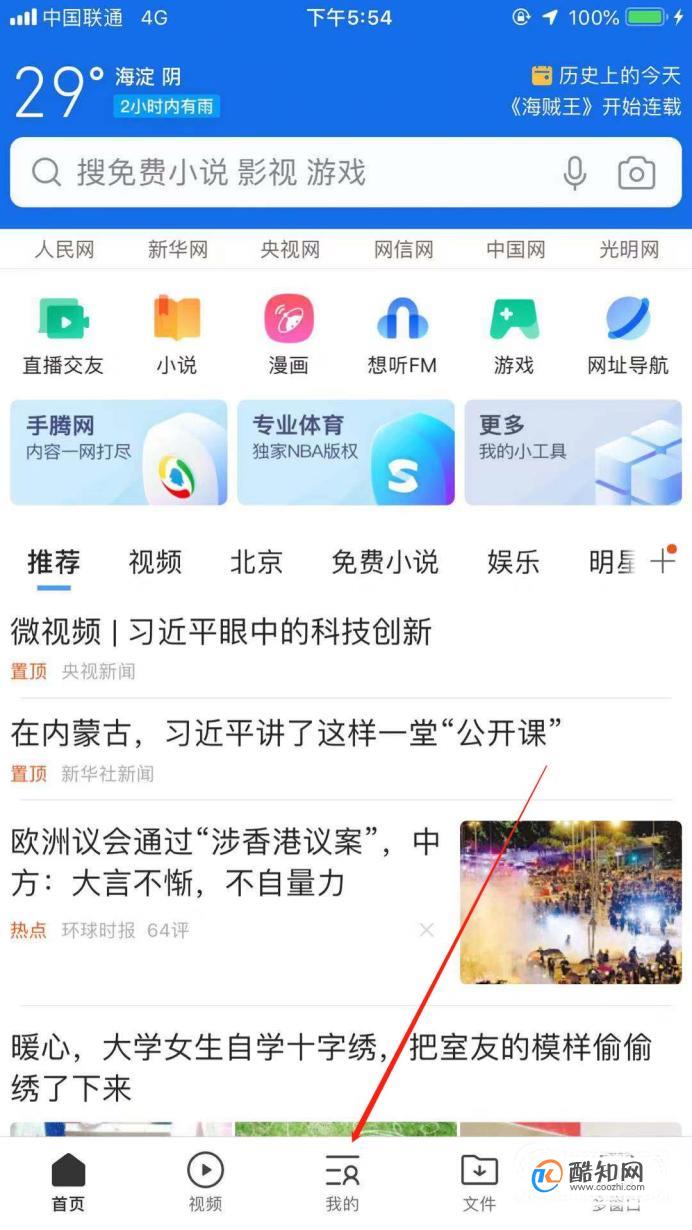
Task: Tap the search box for novels and videos
Action: click(290, 173)
